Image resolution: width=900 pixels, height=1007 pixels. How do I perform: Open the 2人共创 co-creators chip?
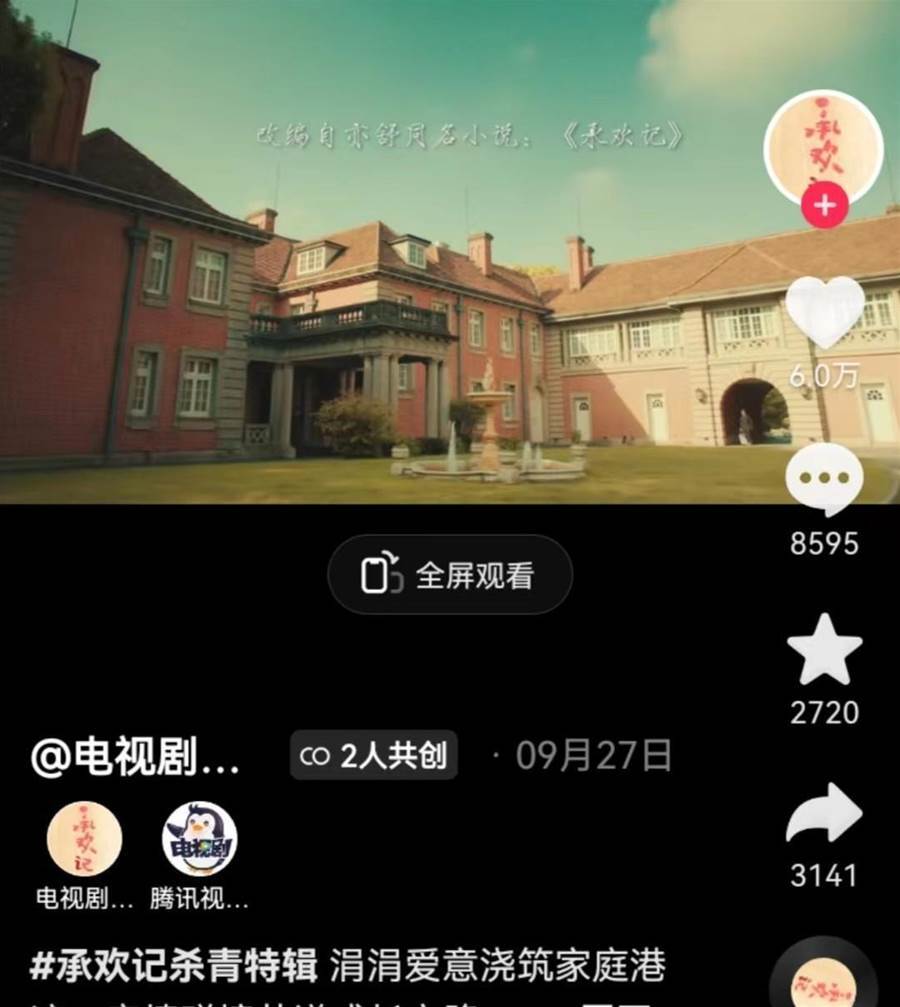click(374, 756)
